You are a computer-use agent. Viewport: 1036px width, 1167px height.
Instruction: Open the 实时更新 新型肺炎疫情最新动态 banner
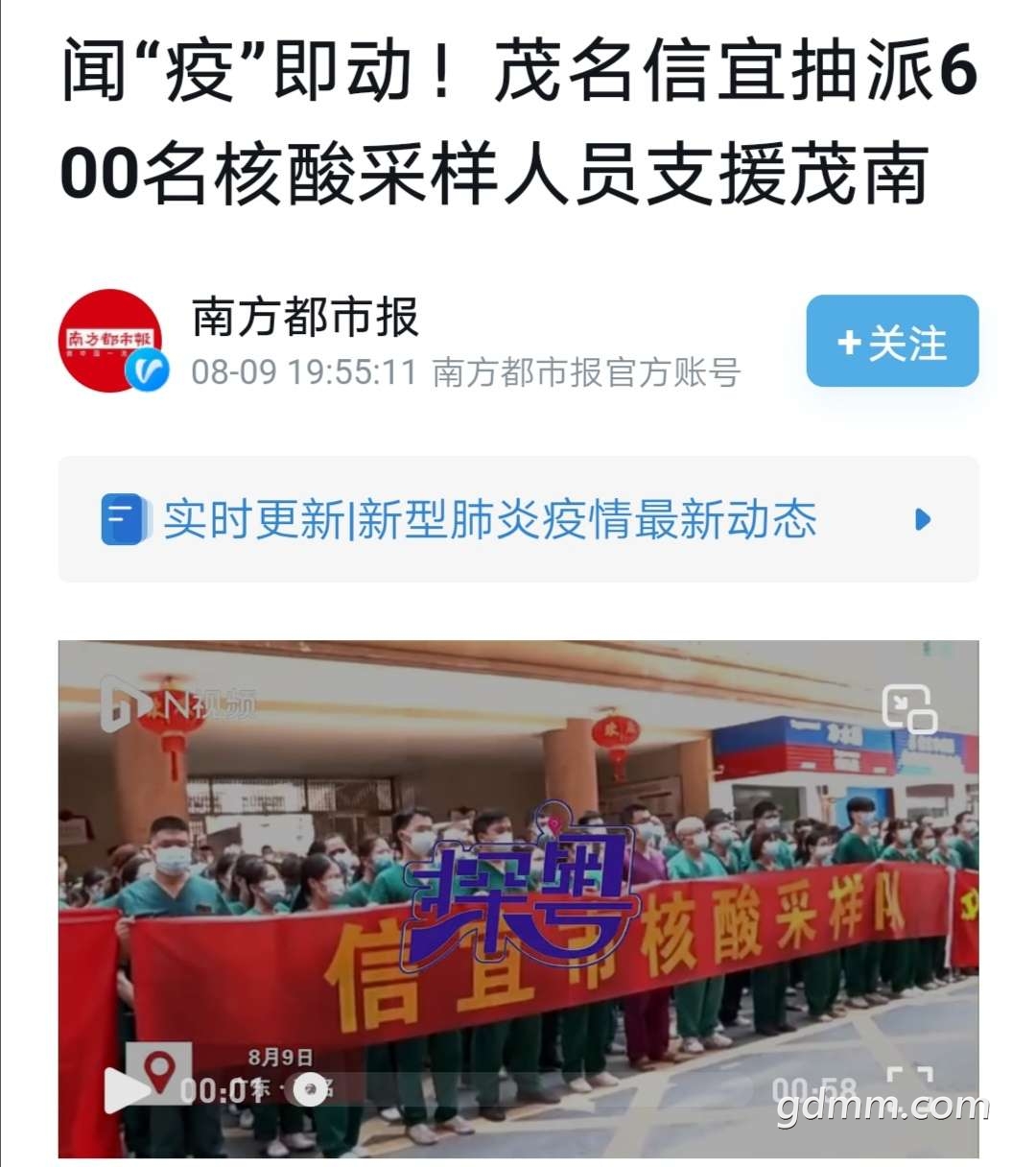[518, 520]
